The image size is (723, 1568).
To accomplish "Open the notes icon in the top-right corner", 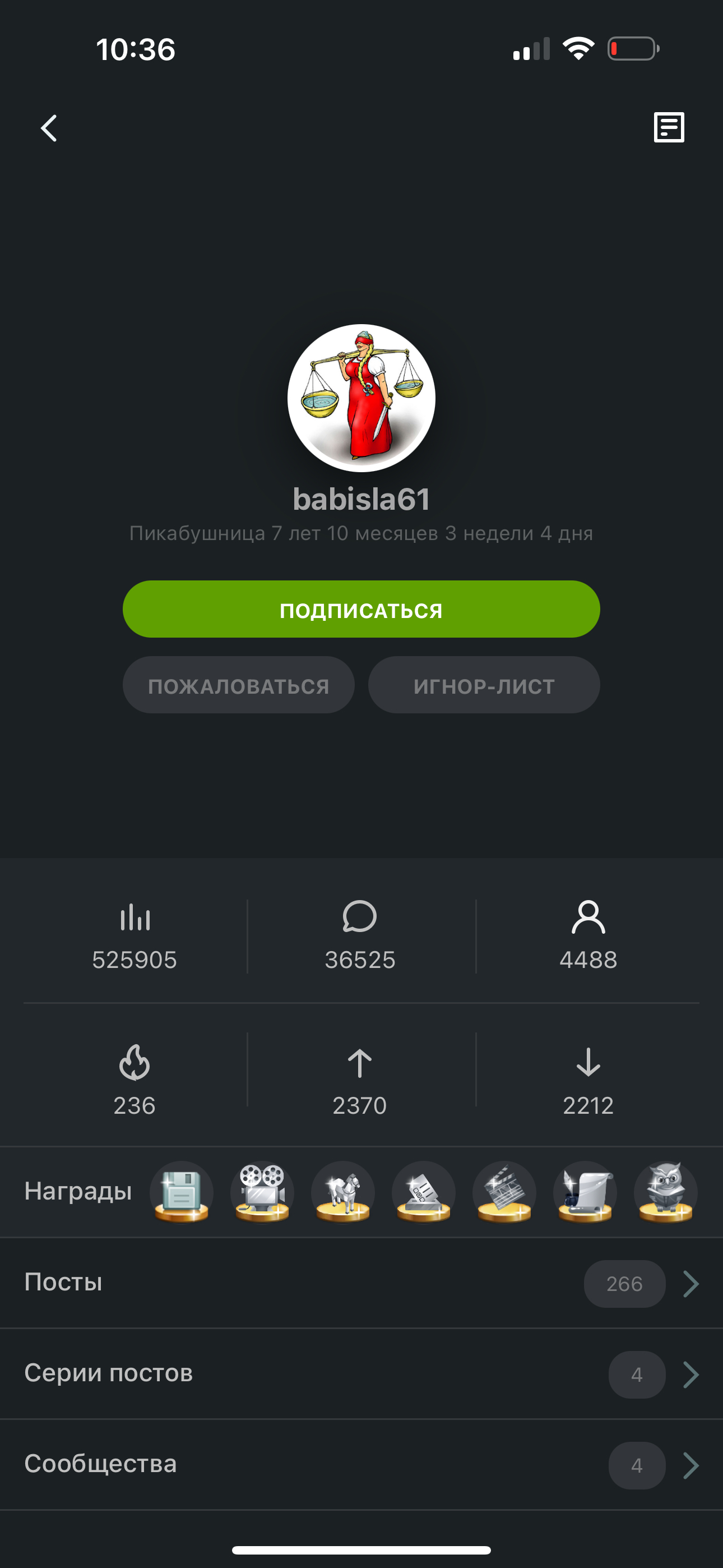I will [668, 127].
